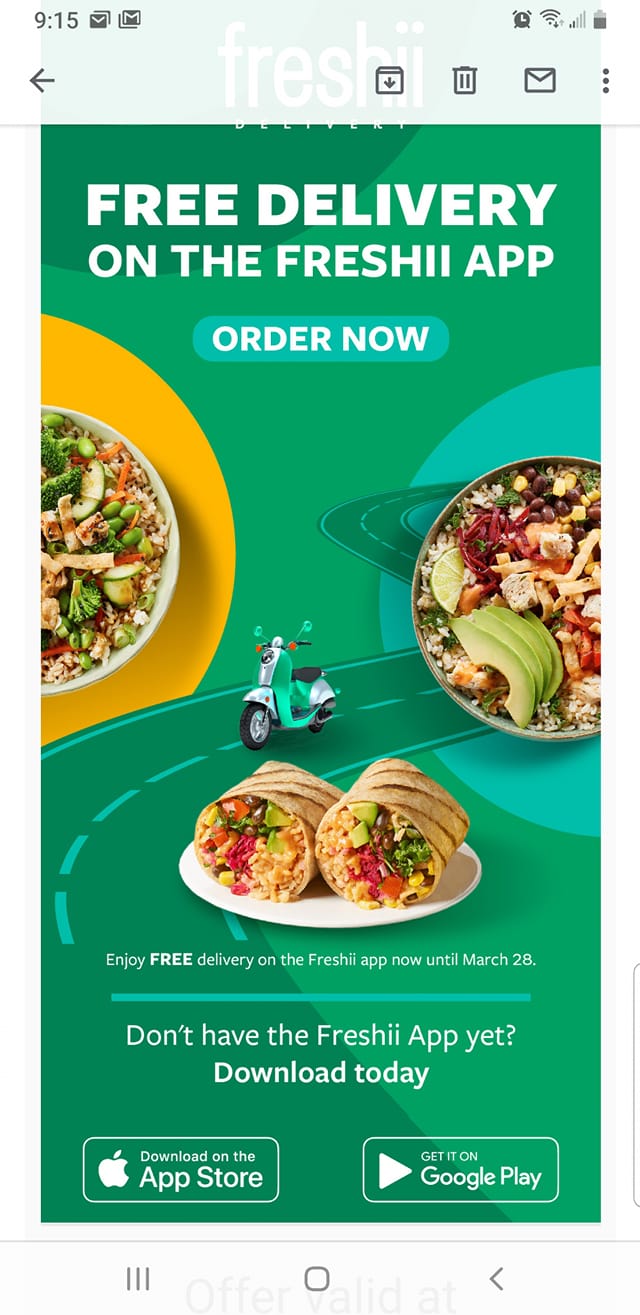Go back to the inbox
Screen dimensions: 640x1315
point(42,81)
